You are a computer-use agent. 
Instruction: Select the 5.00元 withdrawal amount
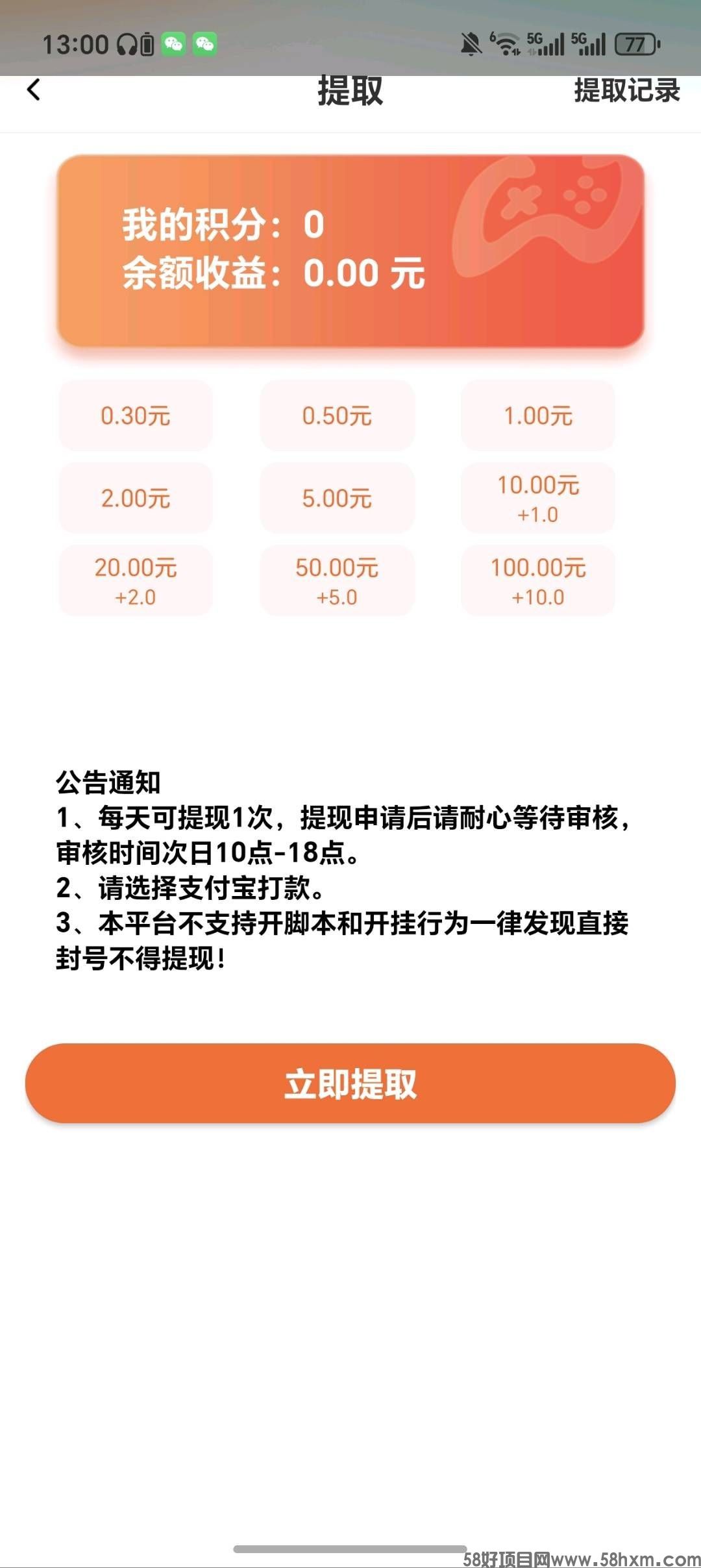point(338,499)
